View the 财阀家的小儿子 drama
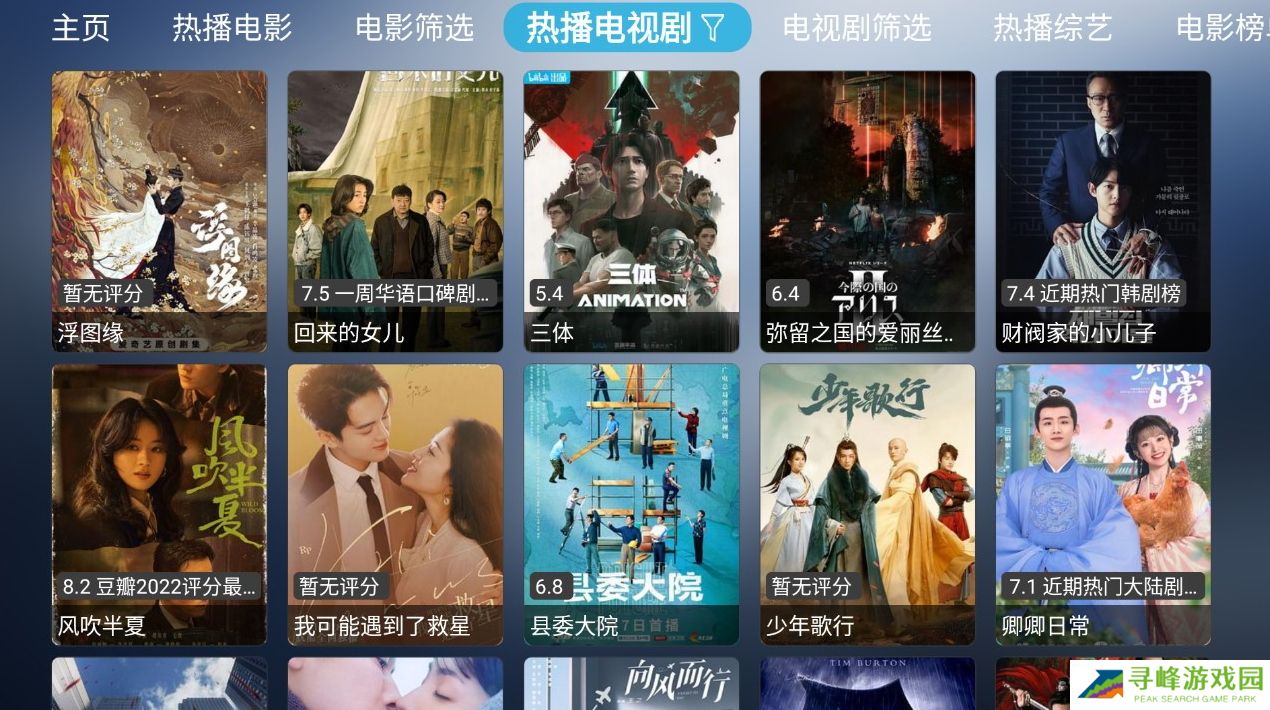This screenshot has width=1270, height=710. click(x=1103, y=211)
